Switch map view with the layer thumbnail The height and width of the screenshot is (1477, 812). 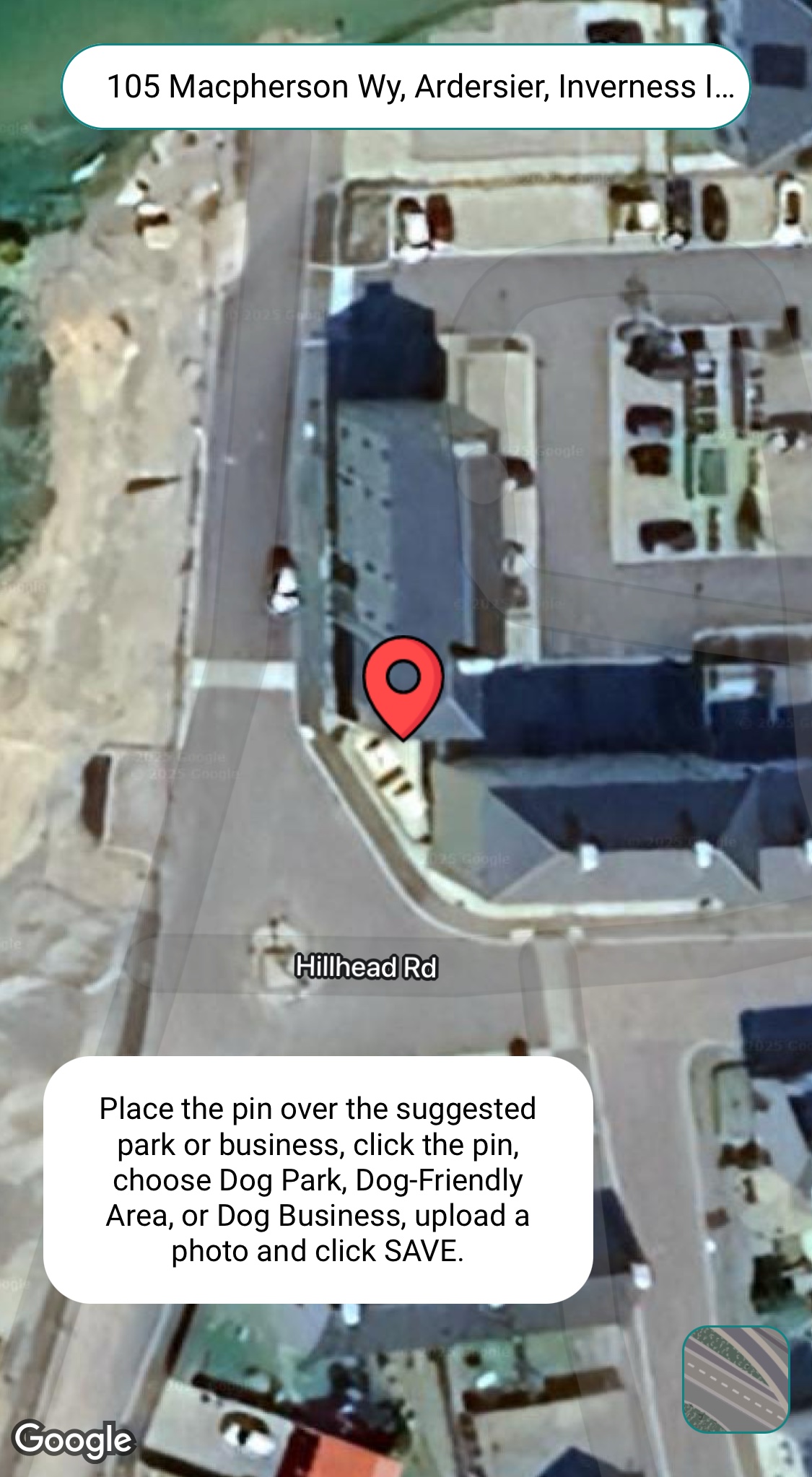pos(736,1379)
